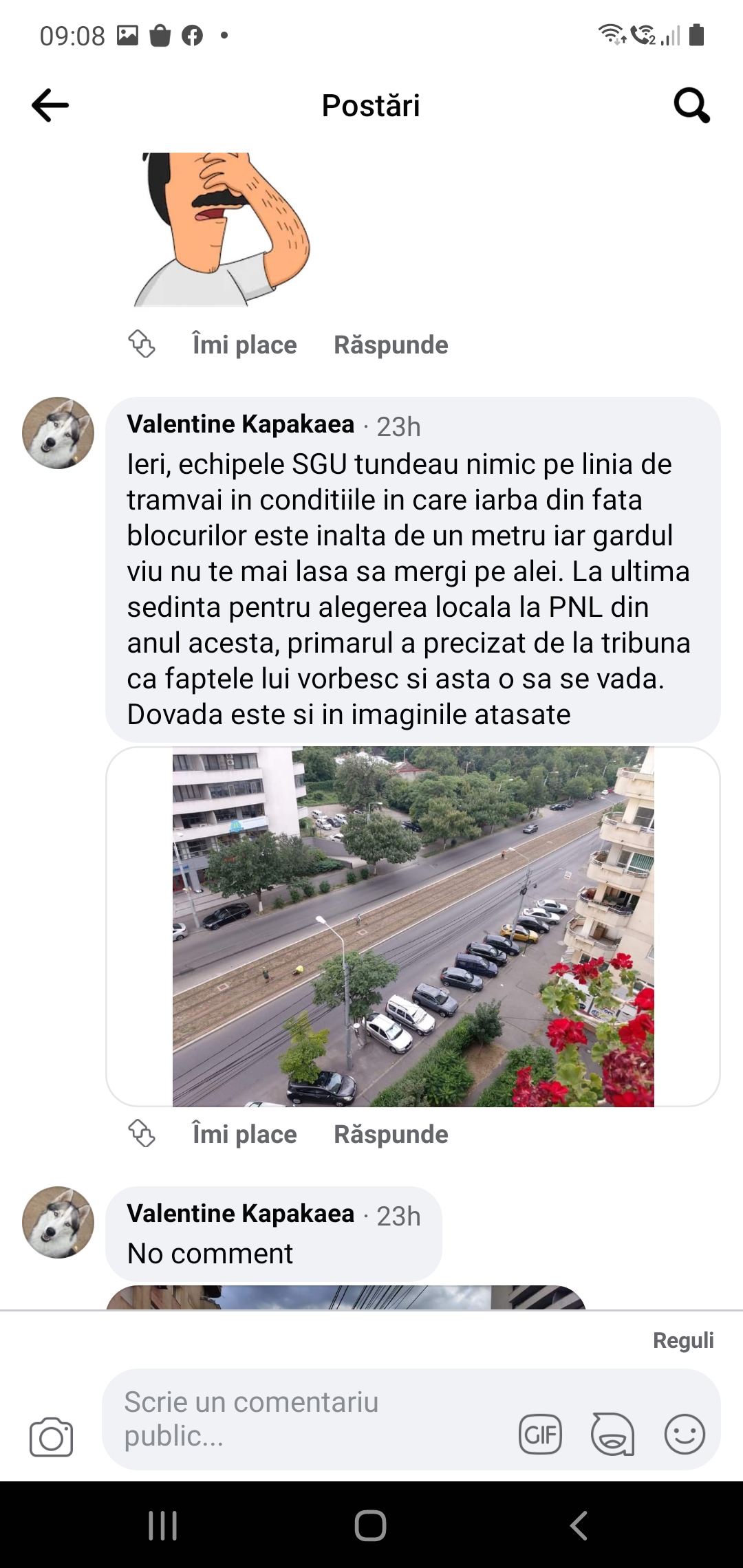This screenshot has width=743, height=1568.
Task: Reply to the comment with the street photo
Action: 391,1134
